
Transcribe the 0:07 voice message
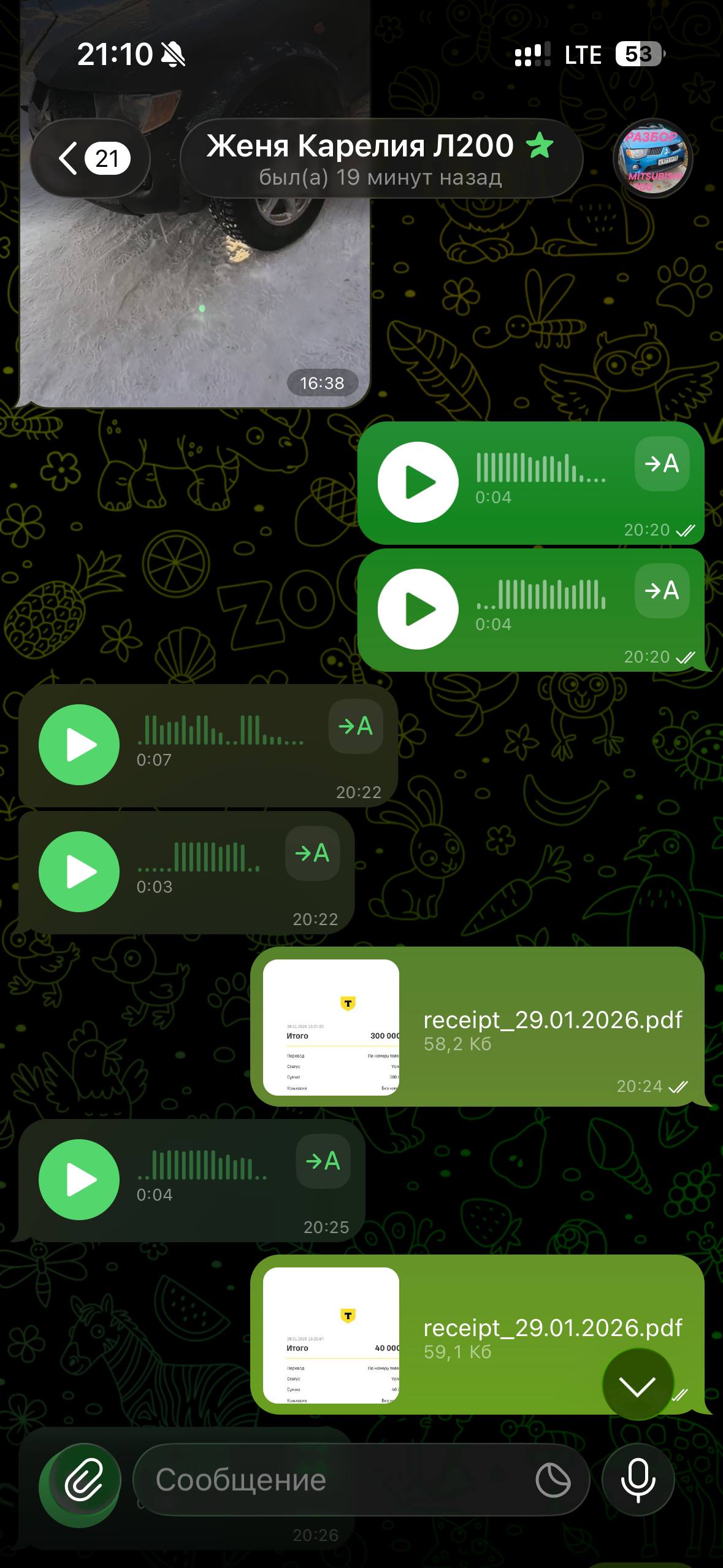click(x=356, y=726)
